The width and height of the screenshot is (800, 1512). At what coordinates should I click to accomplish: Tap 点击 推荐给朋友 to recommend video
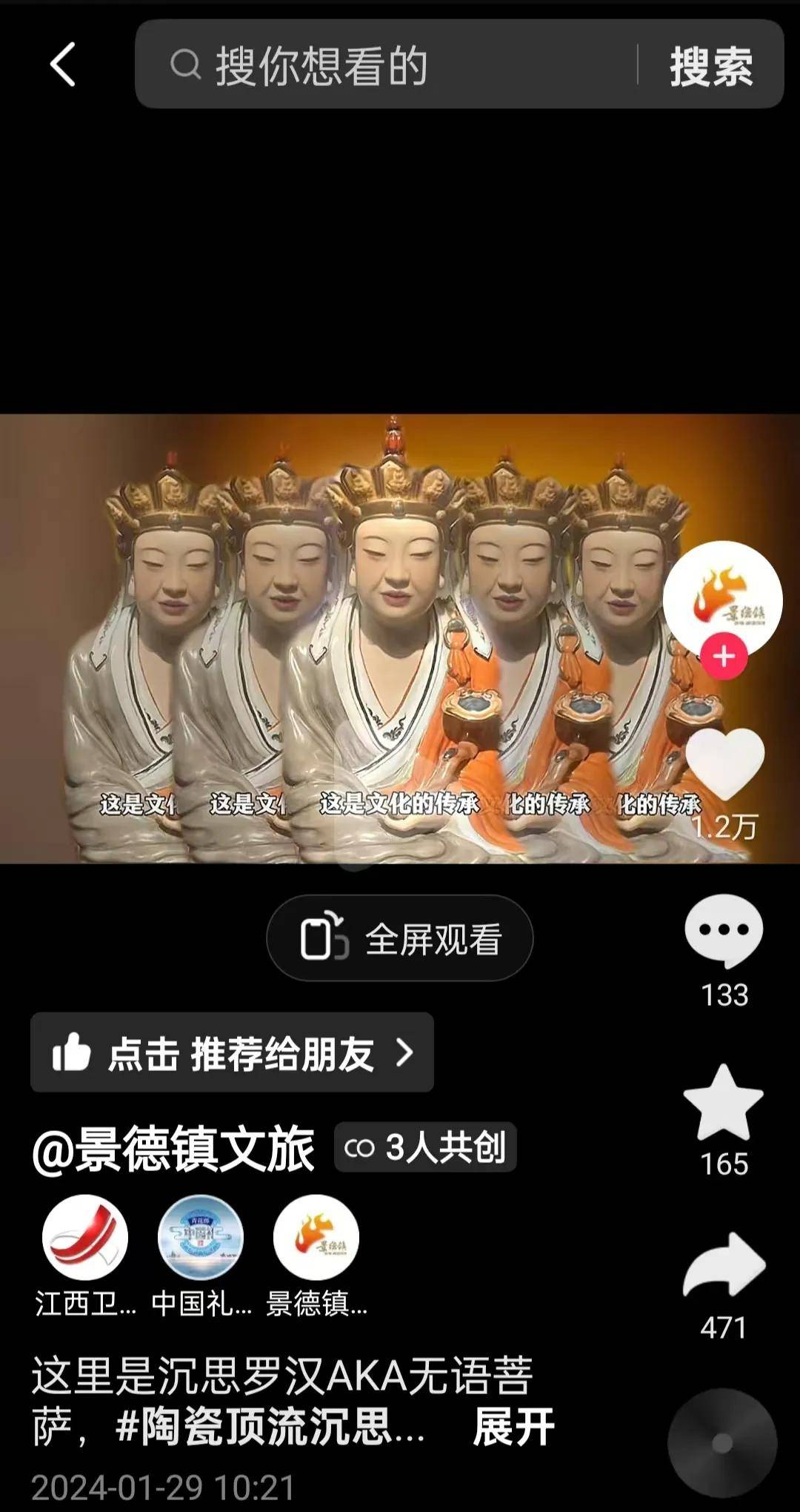(232, 1052)
